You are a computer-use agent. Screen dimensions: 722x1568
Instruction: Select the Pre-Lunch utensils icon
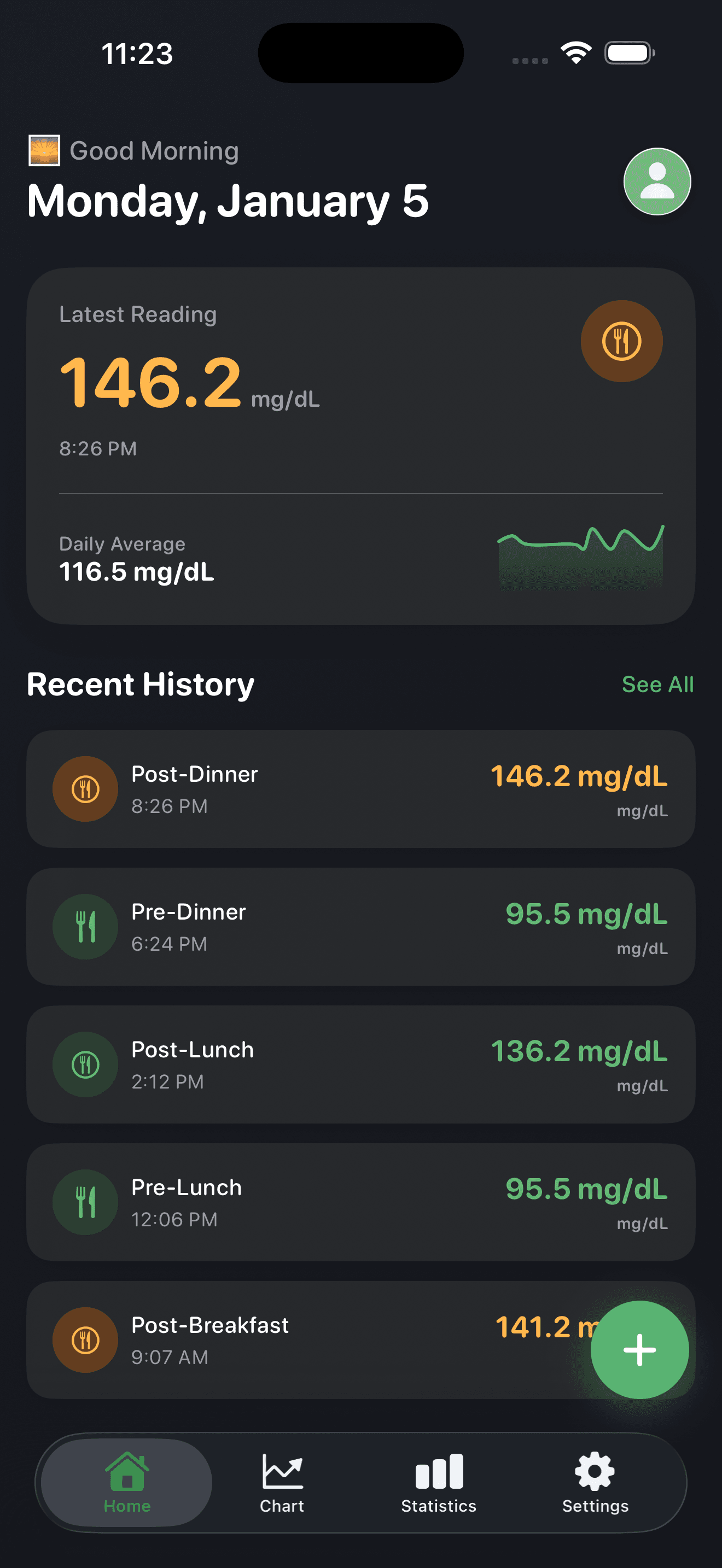click(85, 1201)
